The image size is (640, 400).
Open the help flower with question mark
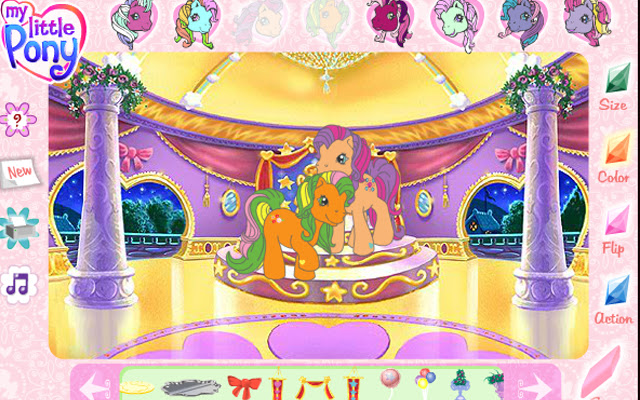(x=18, y=120)
